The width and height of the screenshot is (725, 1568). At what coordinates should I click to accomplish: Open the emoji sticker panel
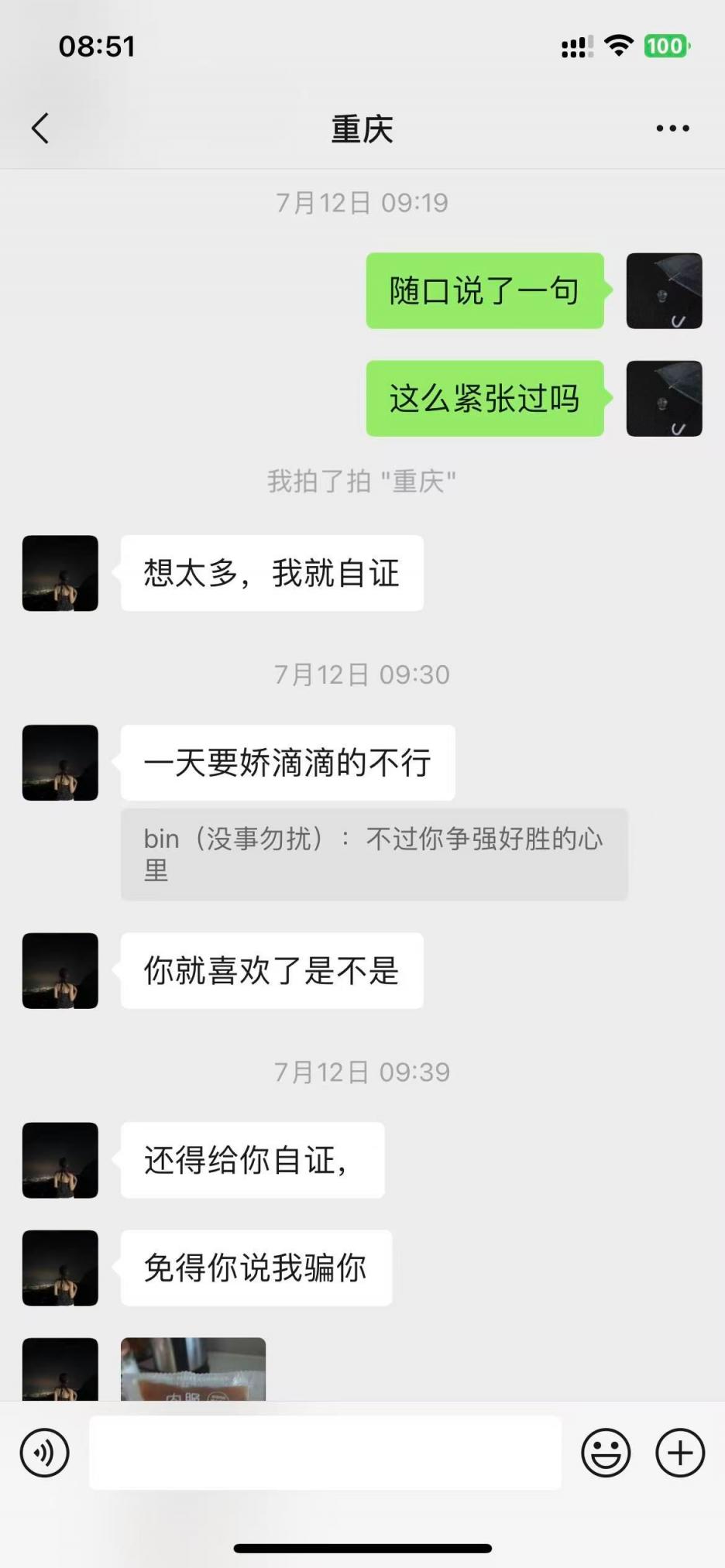pos(606,1453)
